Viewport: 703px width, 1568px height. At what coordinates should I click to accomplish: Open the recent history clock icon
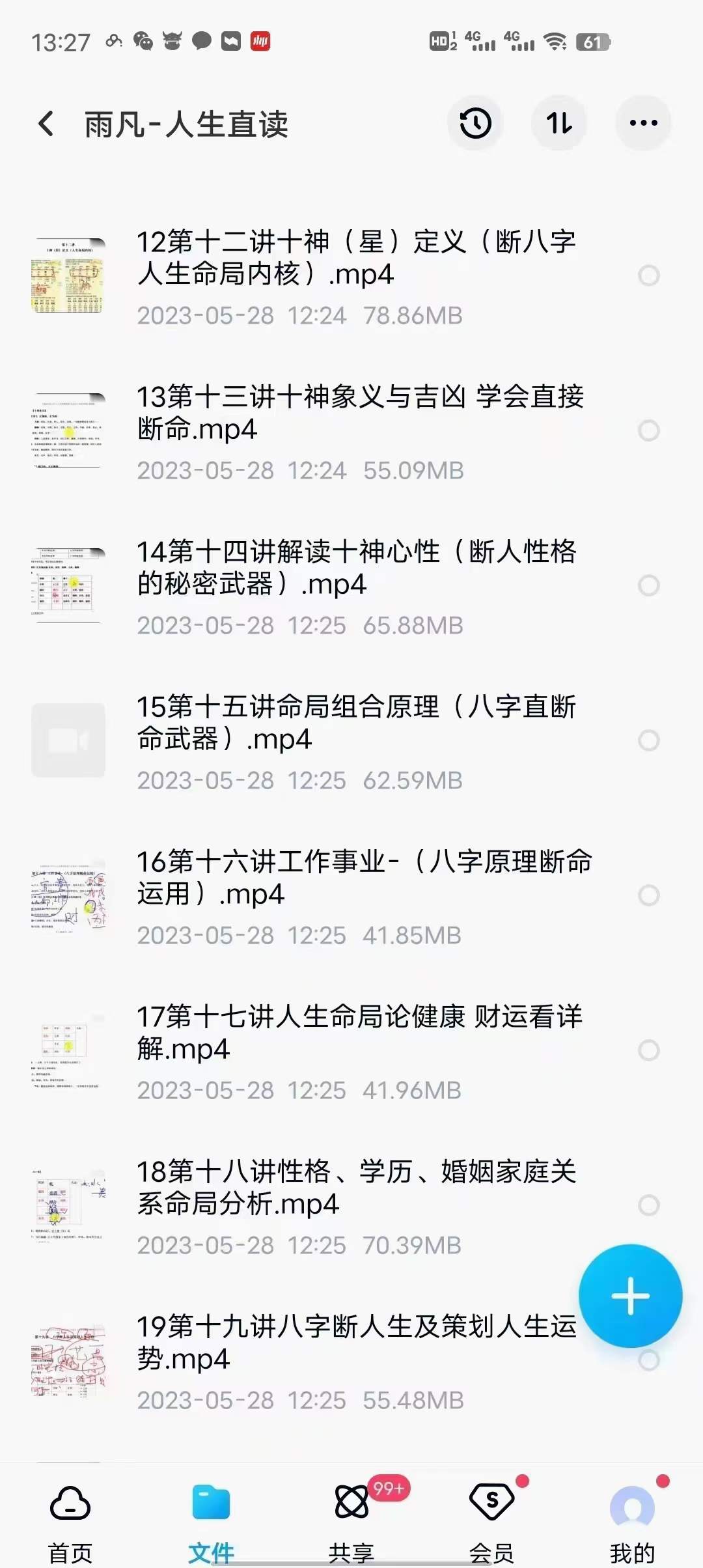pos(475,123)
